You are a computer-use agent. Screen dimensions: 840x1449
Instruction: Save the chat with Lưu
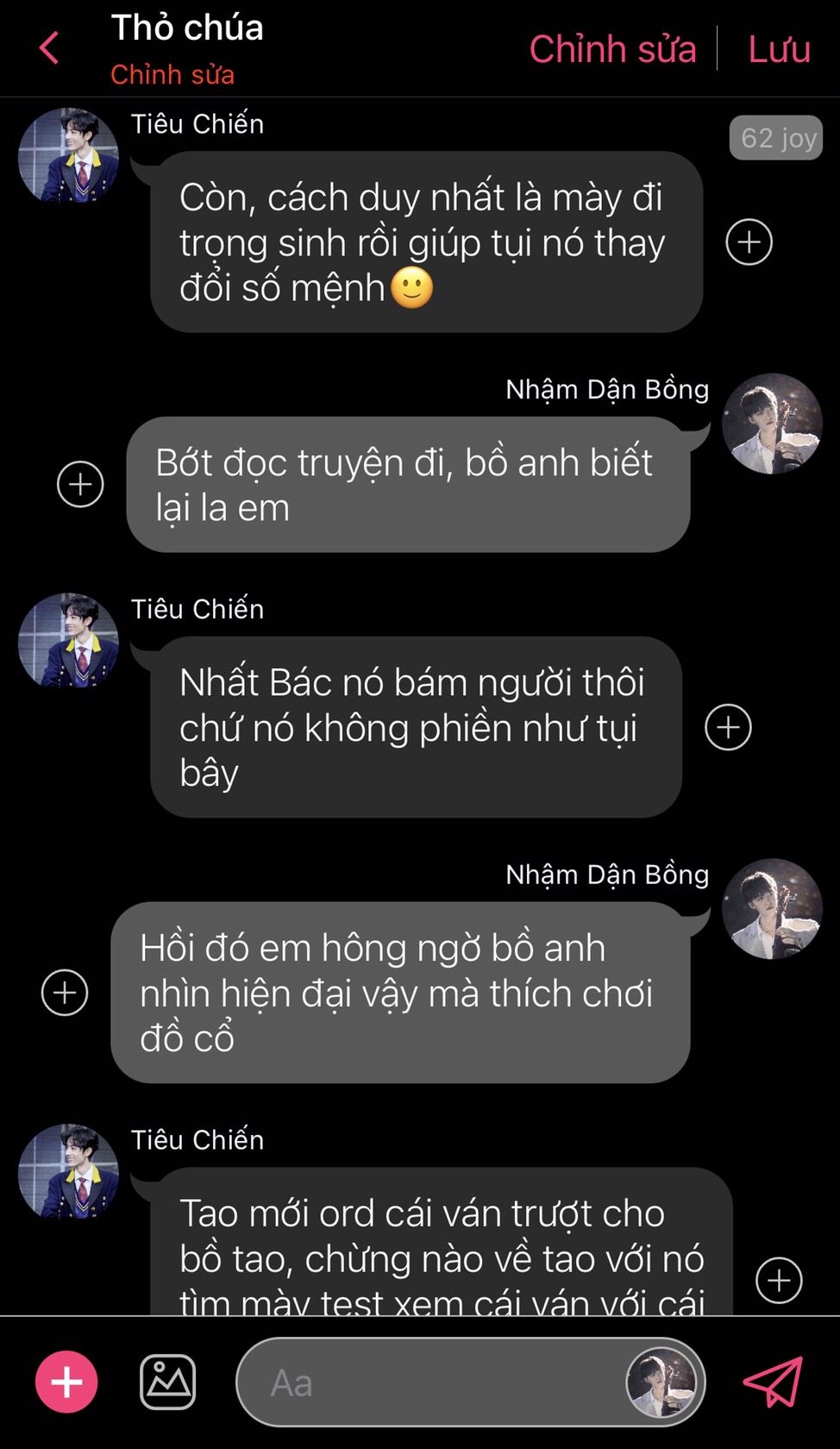click(x=779, y=49)
